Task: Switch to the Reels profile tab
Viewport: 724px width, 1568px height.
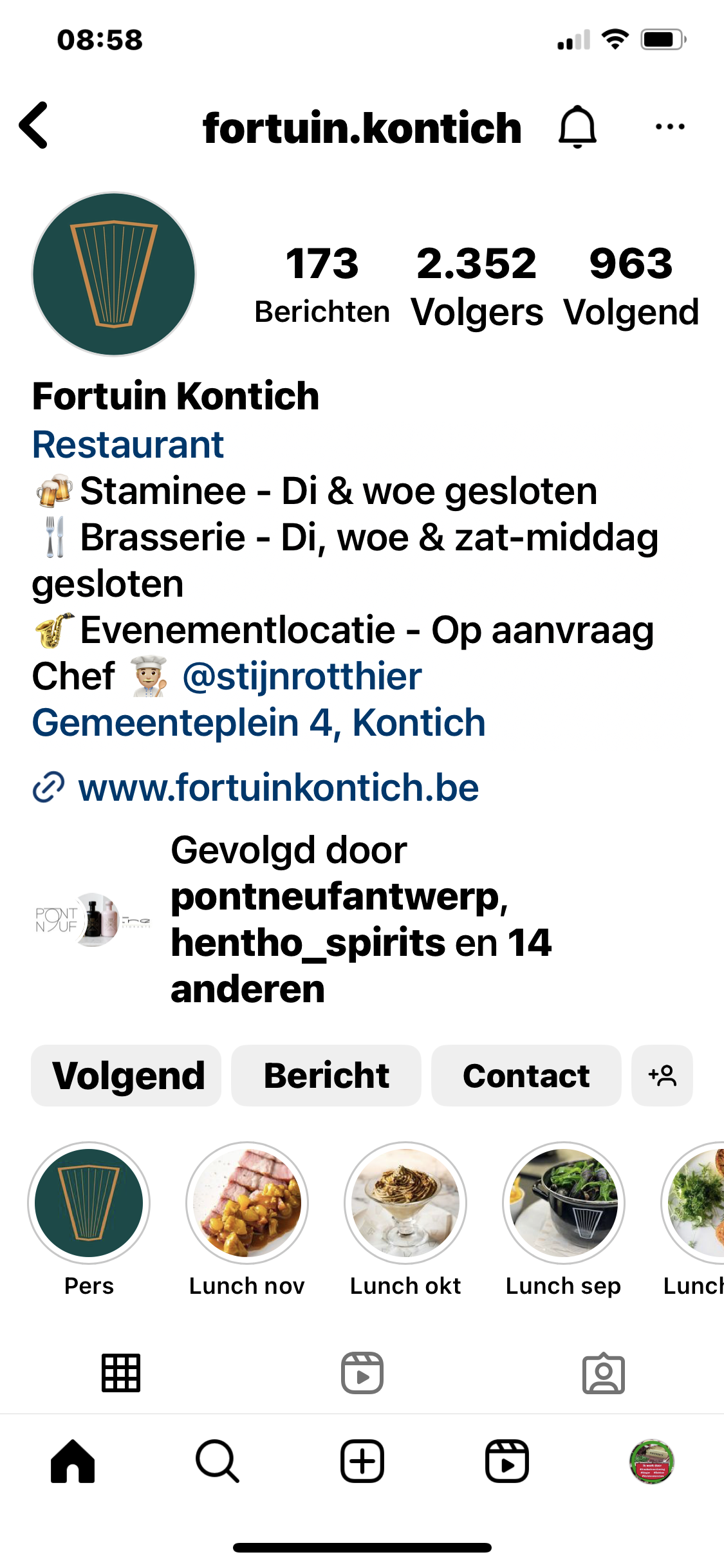Action: pyautogui.click(x=362, y=1373)
